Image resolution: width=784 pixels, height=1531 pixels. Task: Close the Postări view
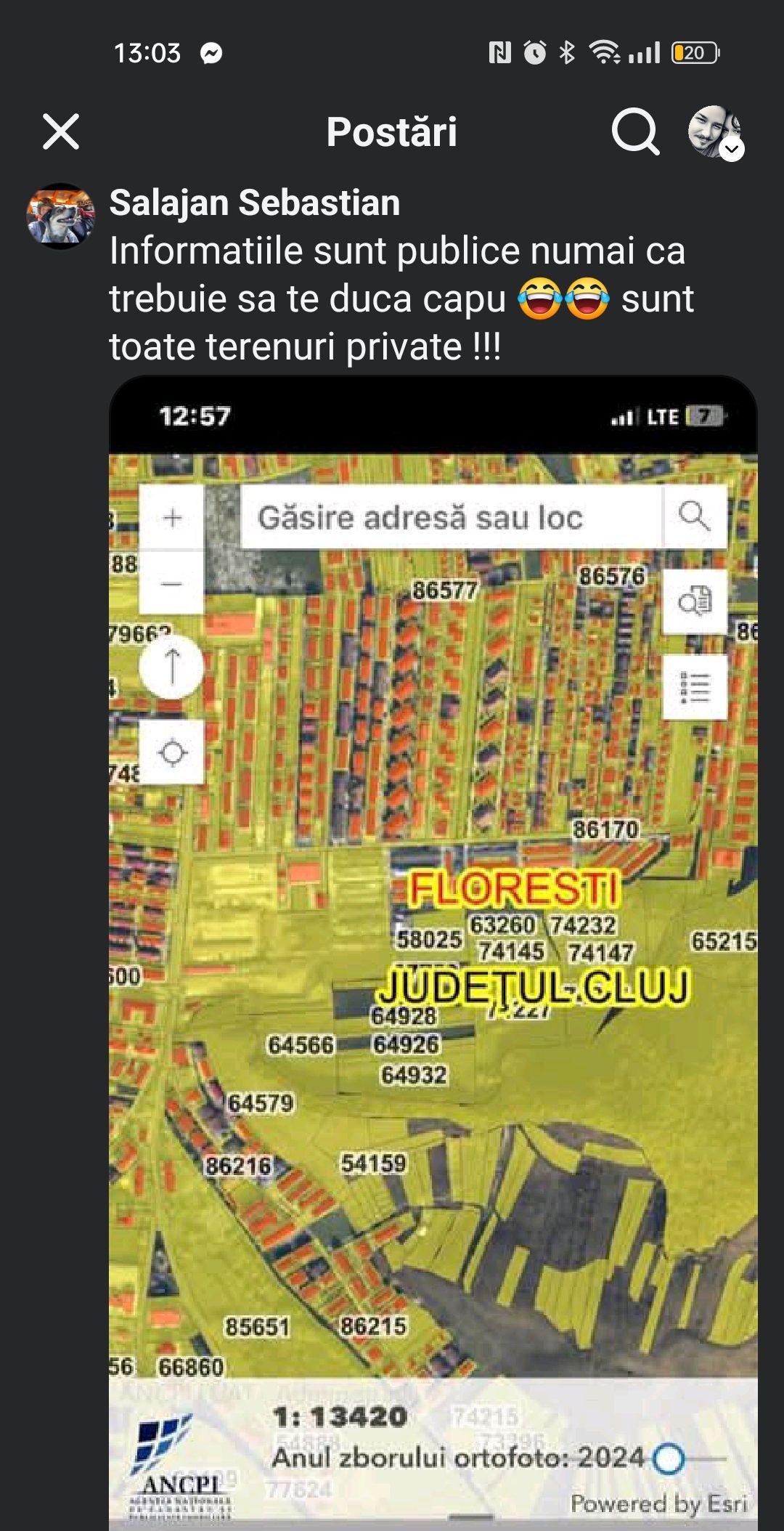click(61, 131)
